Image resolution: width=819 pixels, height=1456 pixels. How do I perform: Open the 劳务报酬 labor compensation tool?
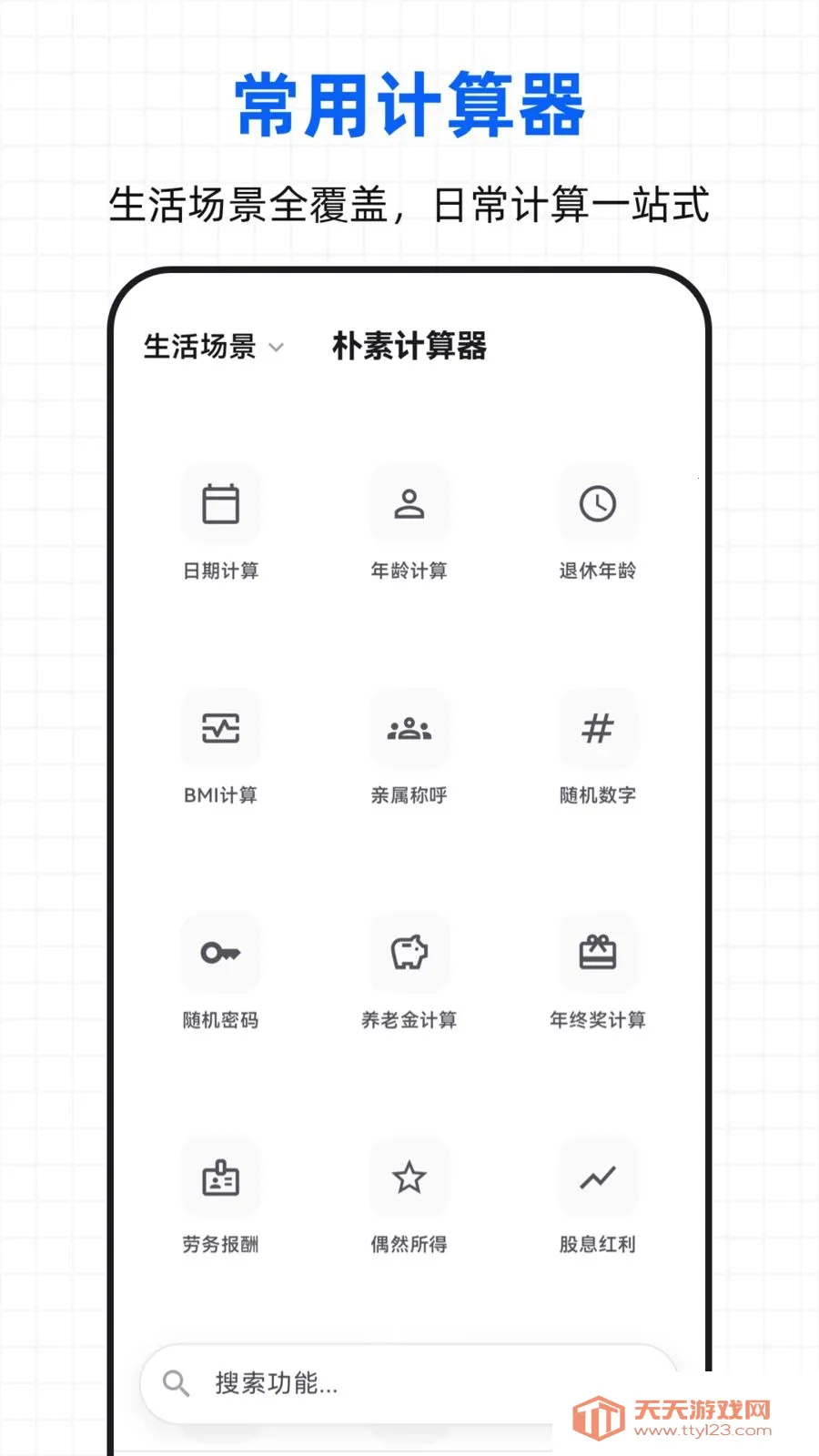pos(221,1198)
